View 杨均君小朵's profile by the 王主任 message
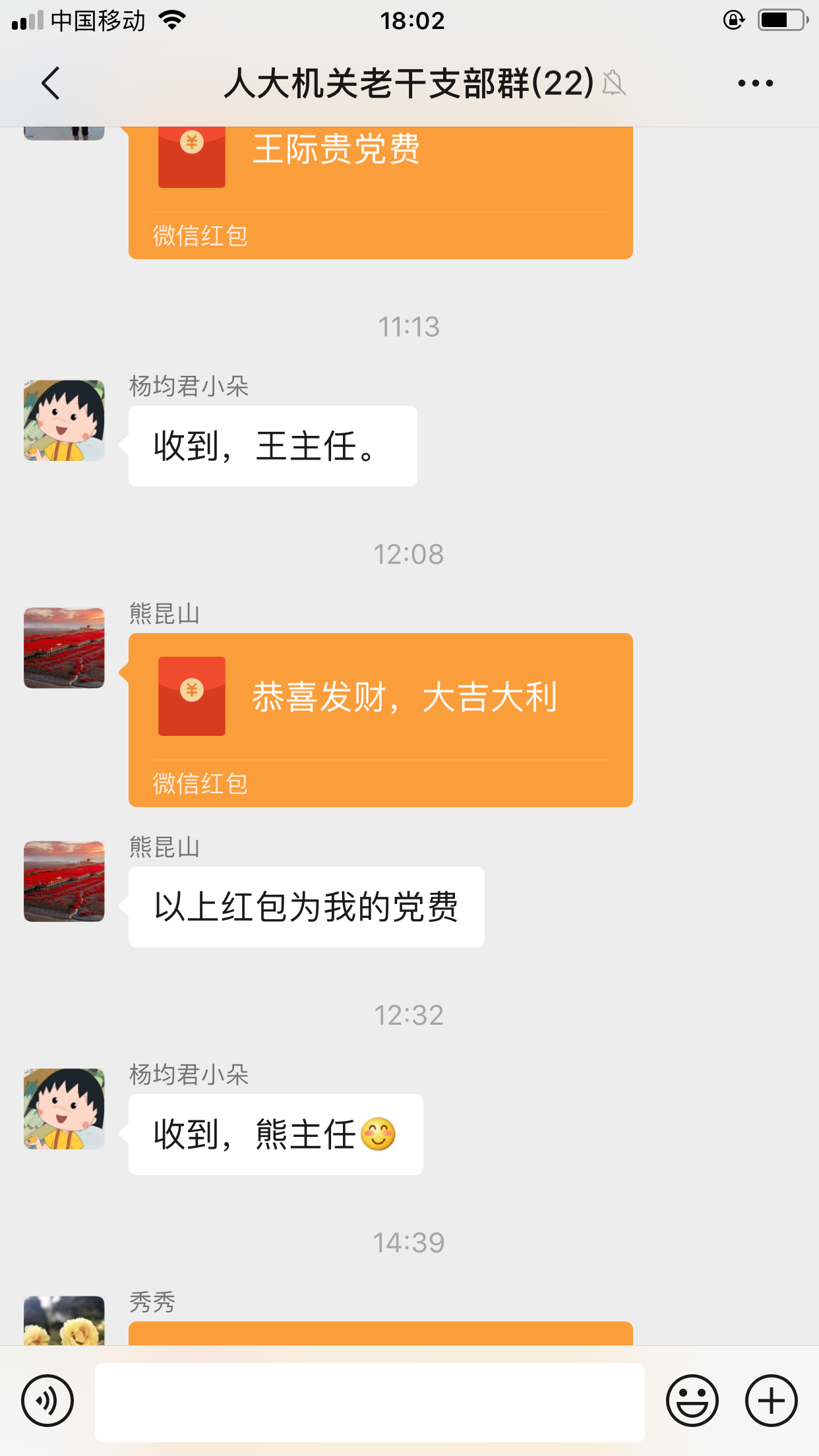Viewport: 819px width, 1456px height. click(64, 420)
